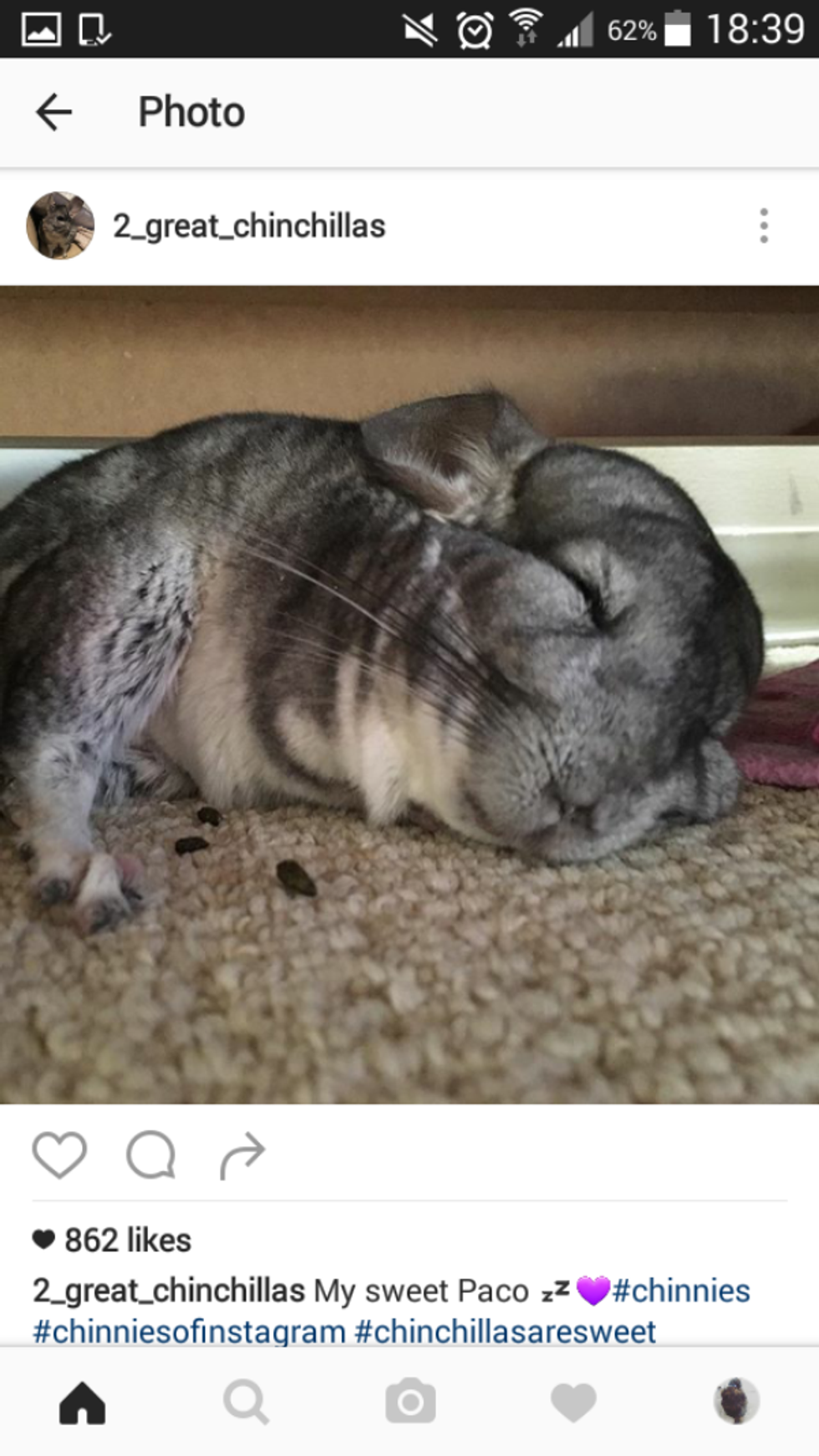View the 862 likes list
The height and width of the screenshot is (1456, 819).
pos(127,1240)
